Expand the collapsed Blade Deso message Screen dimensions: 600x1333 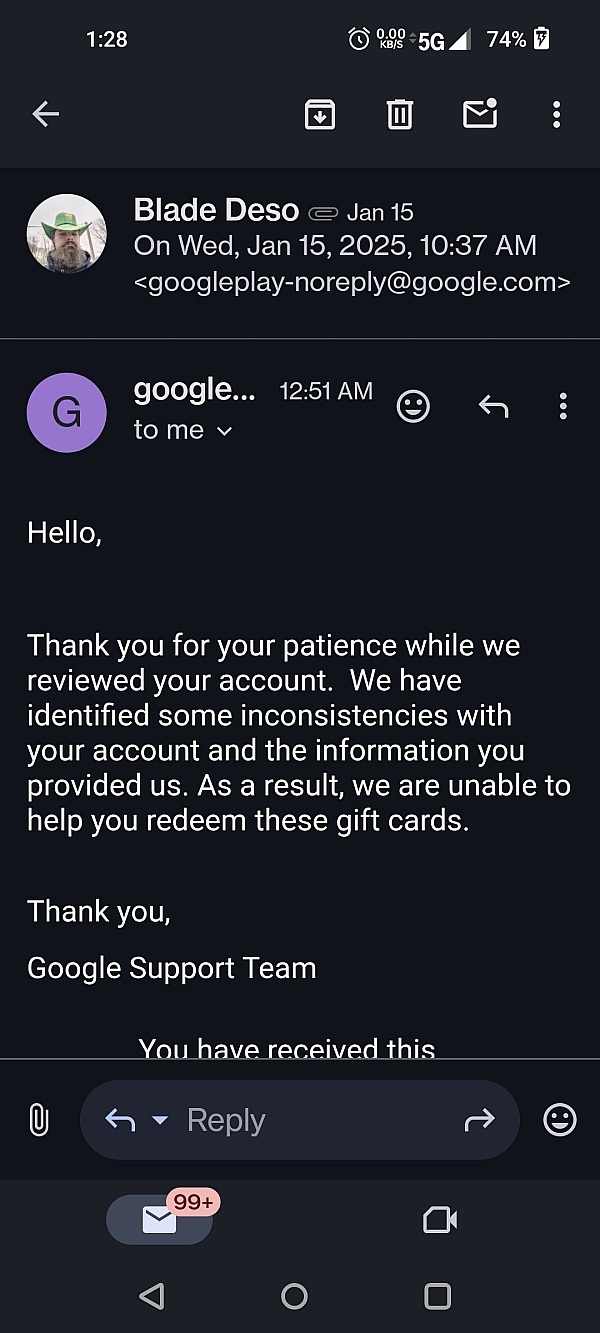[300, 245]
